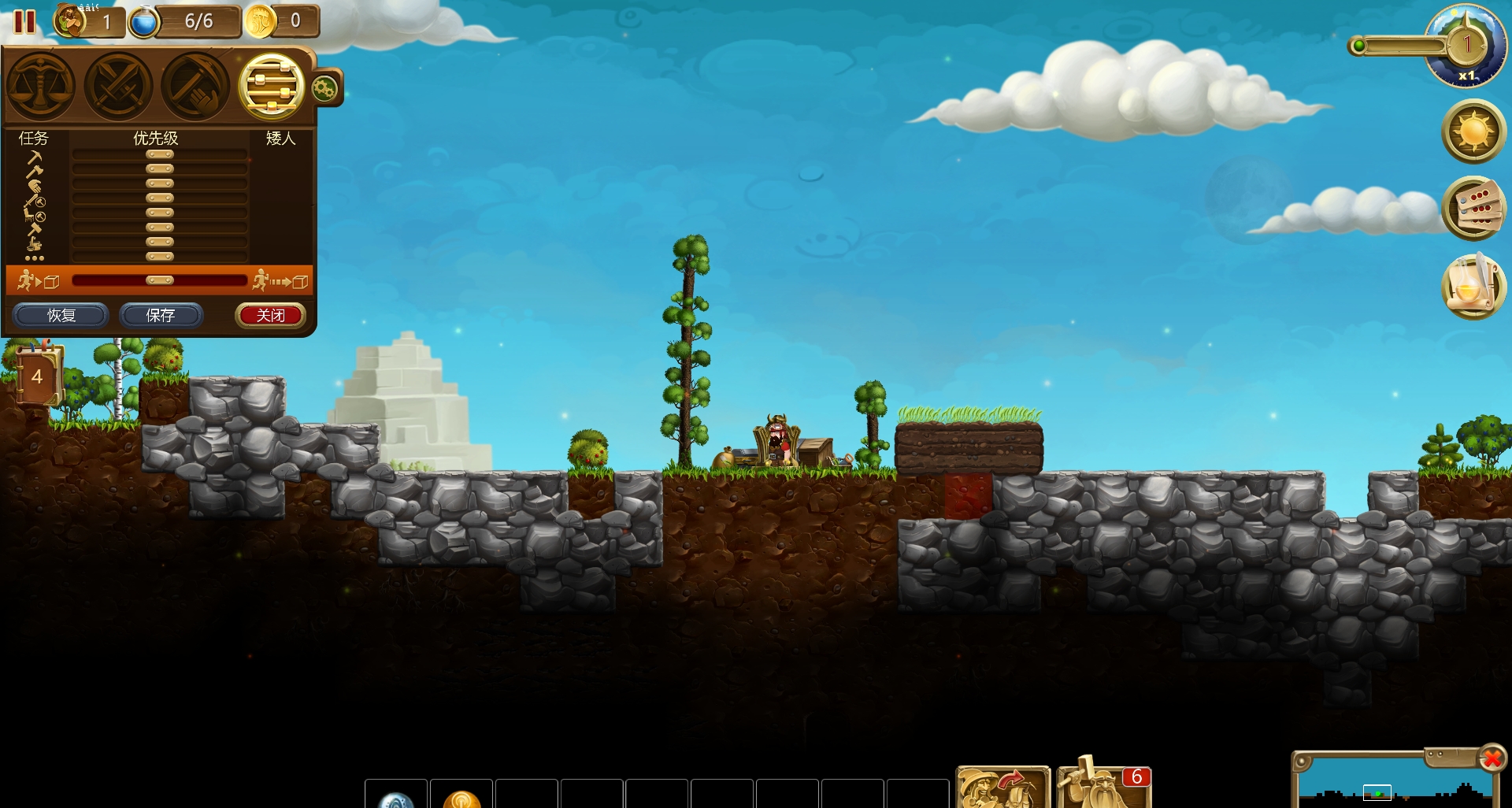
Task: Save priorities with 保存 button
Action: pyautogui.click(x=161, y=316)
